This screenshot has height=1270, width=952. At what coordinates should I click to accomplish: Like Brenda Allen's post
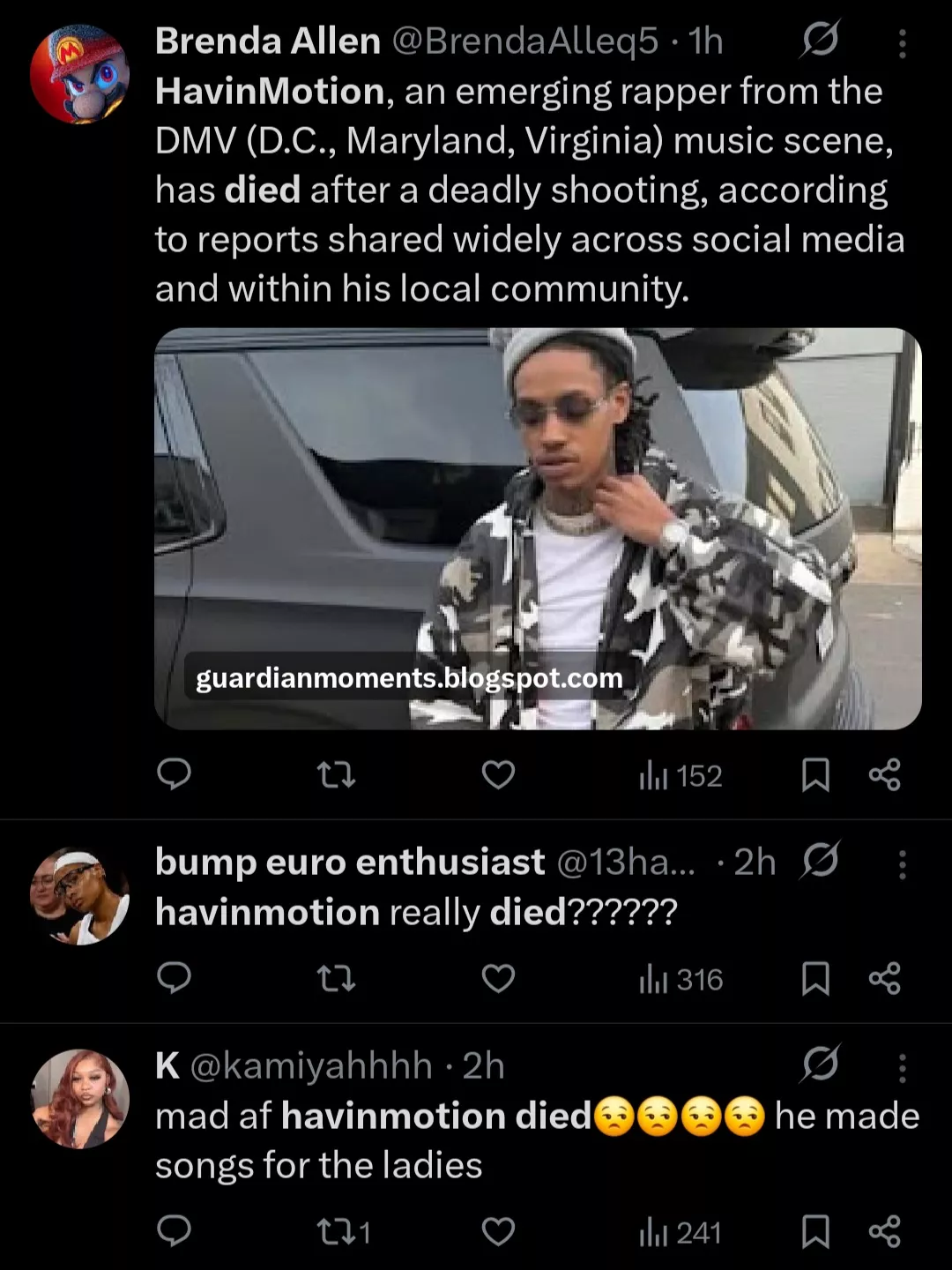coord(498,775)
